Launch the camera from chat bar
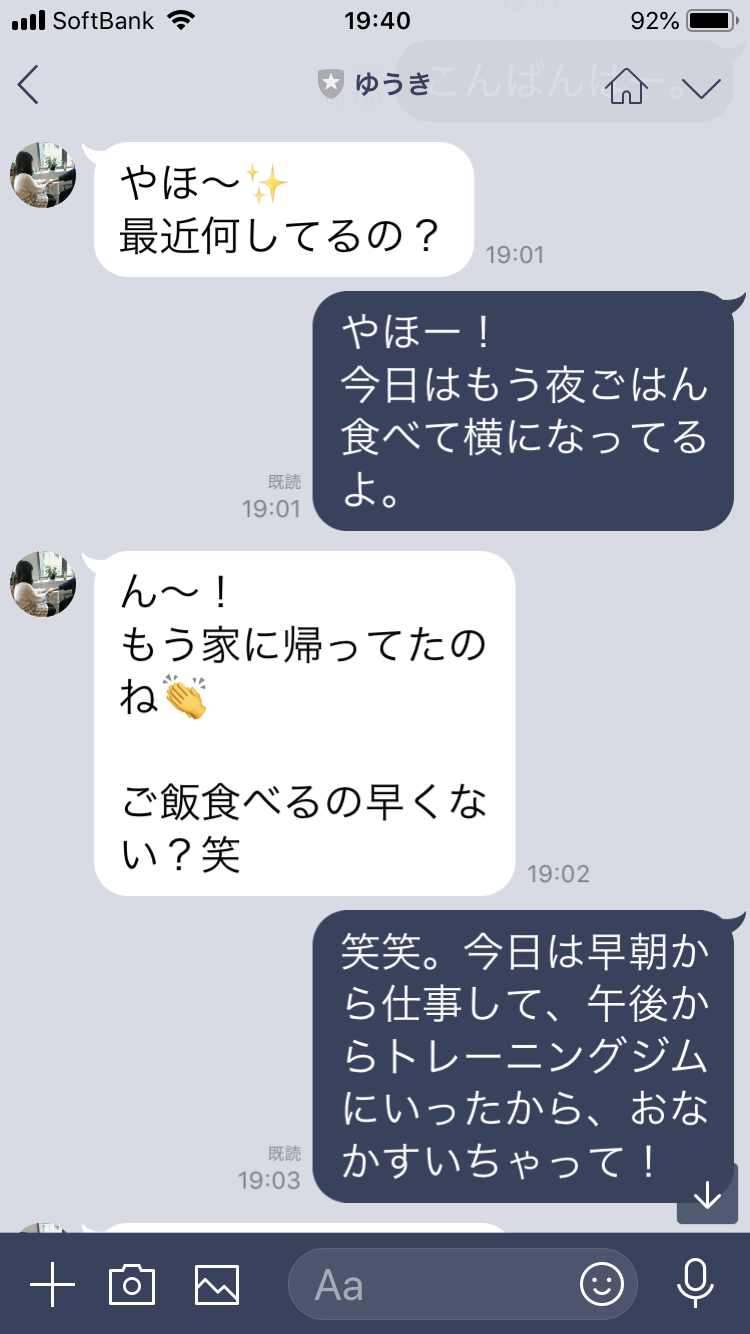The height and width of the screenshot is (1334, 750). coord(132,1285)
